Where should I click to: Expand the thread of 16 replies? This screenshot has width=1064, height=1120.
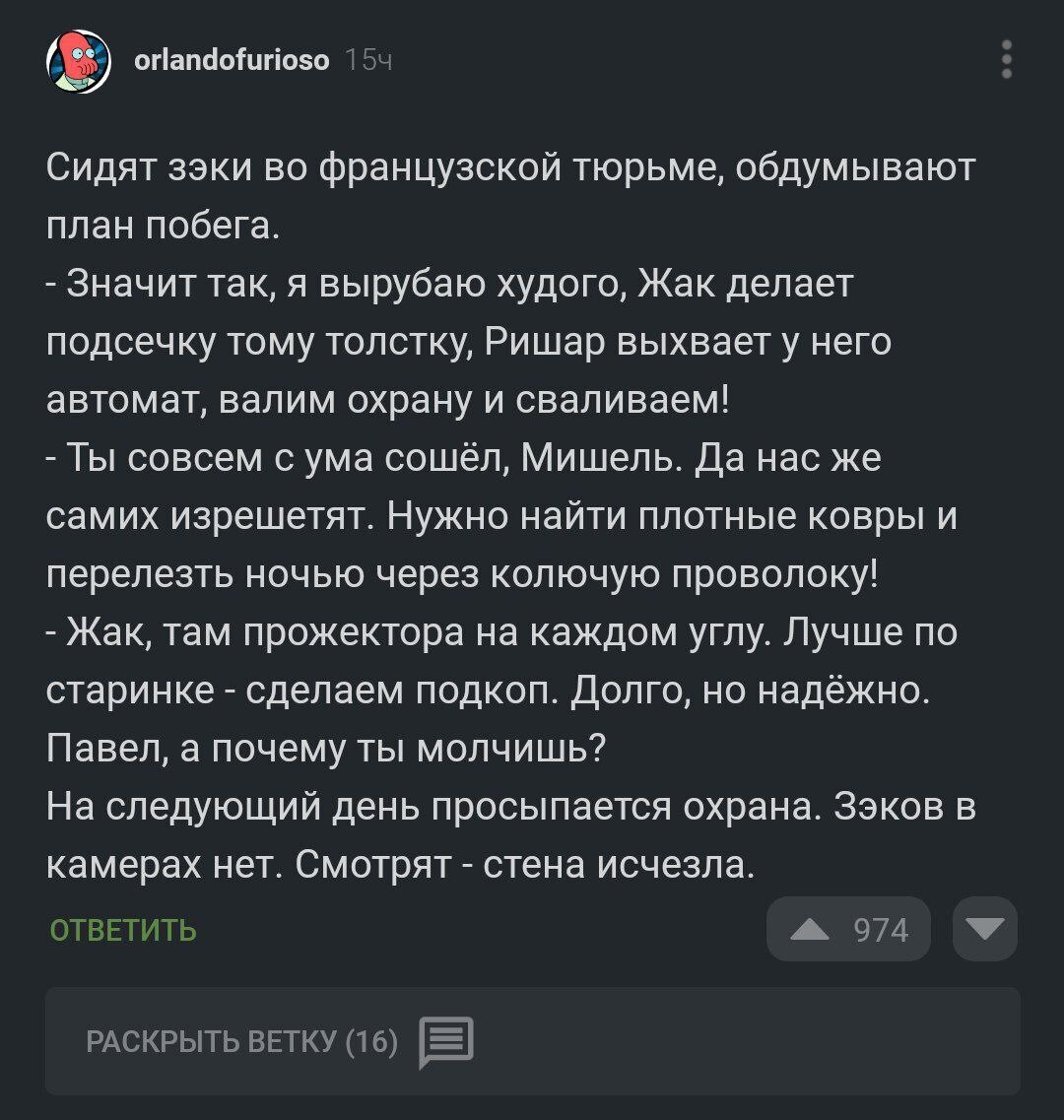(x=279, y=1041)
